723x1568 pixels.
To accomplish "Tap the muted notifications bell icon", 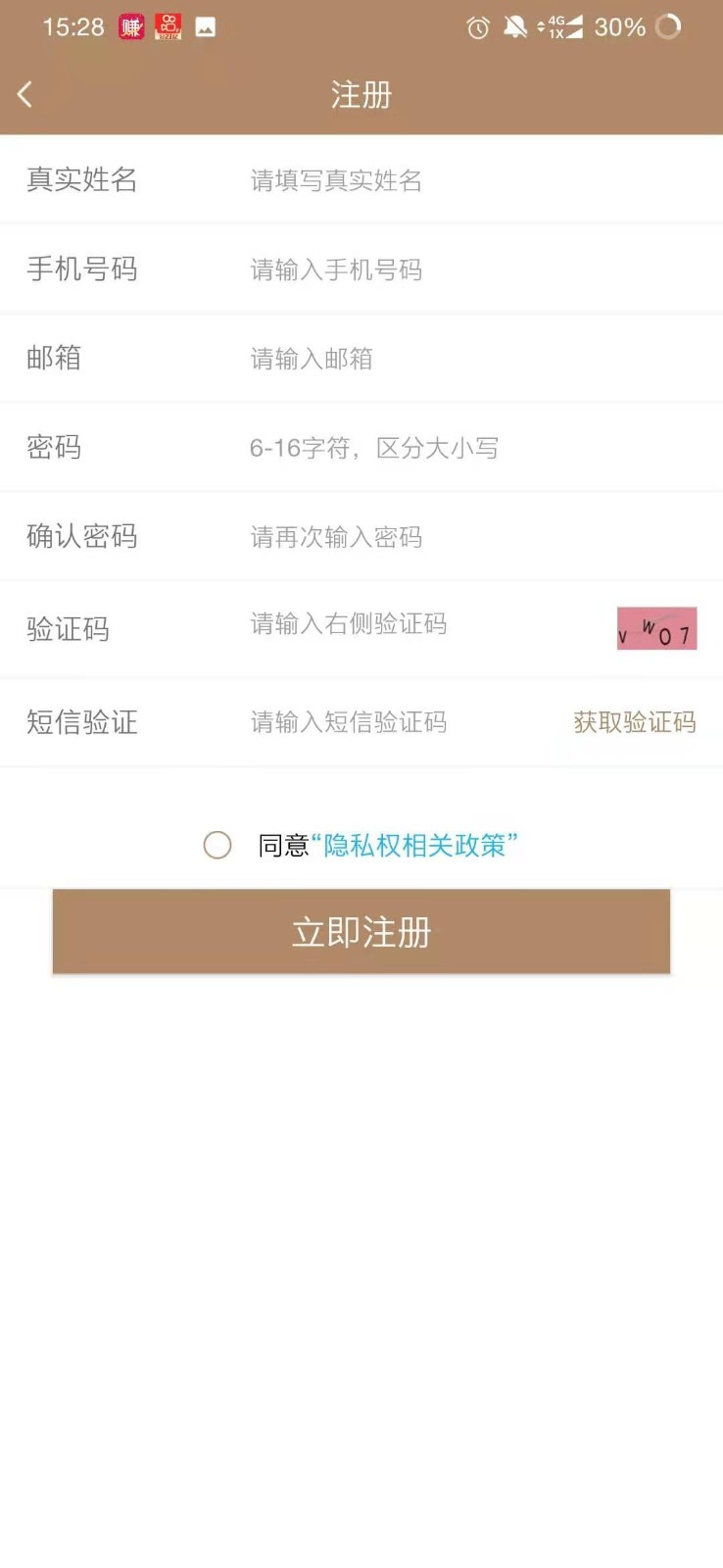I will click(514, 28).
